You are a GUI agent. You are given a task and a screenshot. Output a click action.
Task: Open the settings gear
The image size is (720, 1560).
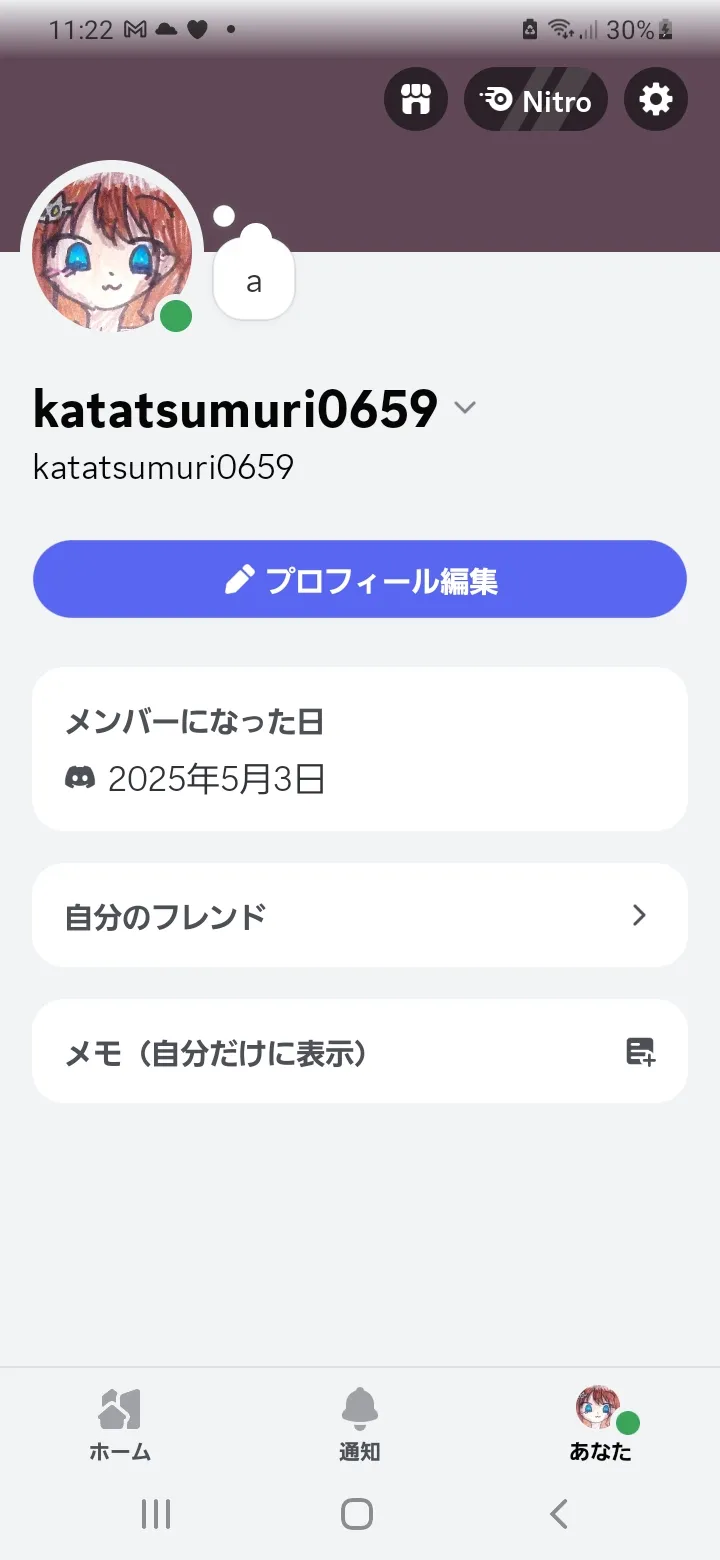(656, 100)
